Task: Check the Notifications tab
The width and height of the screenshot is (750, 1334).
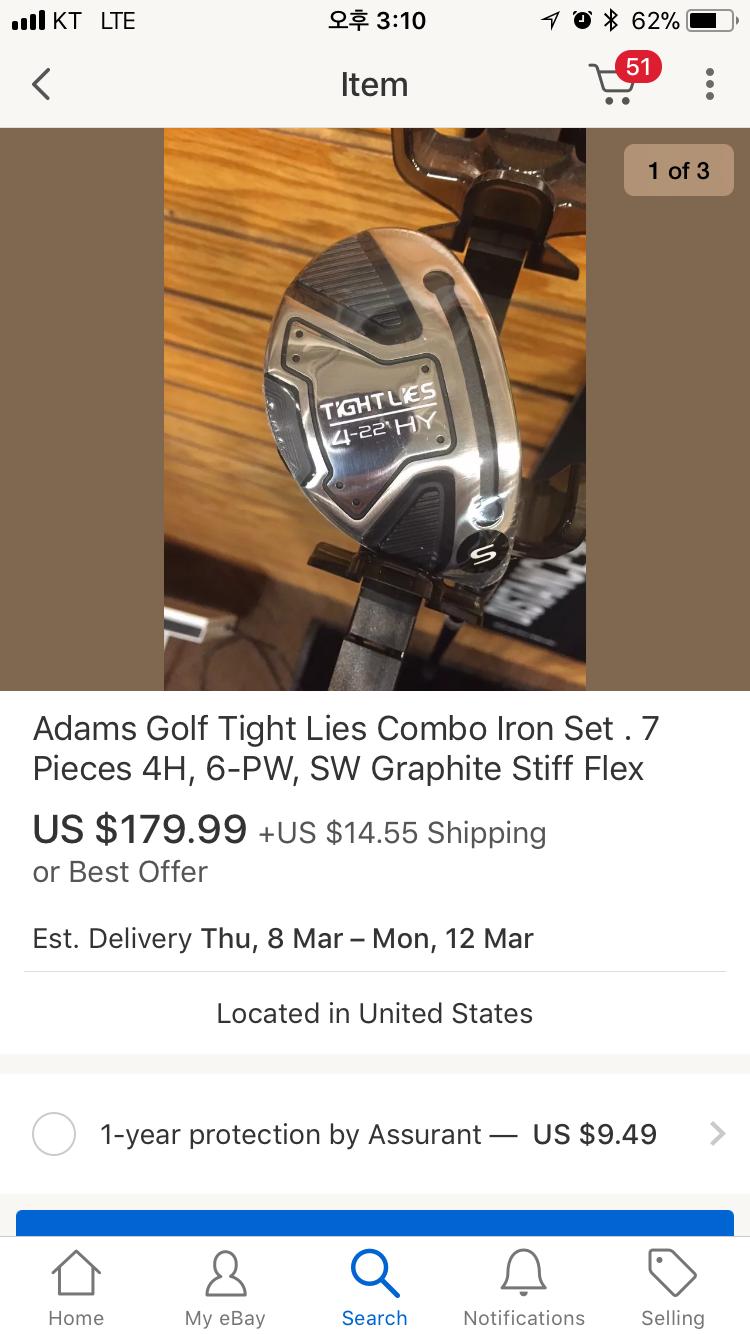Action: tap(524, 1288)
